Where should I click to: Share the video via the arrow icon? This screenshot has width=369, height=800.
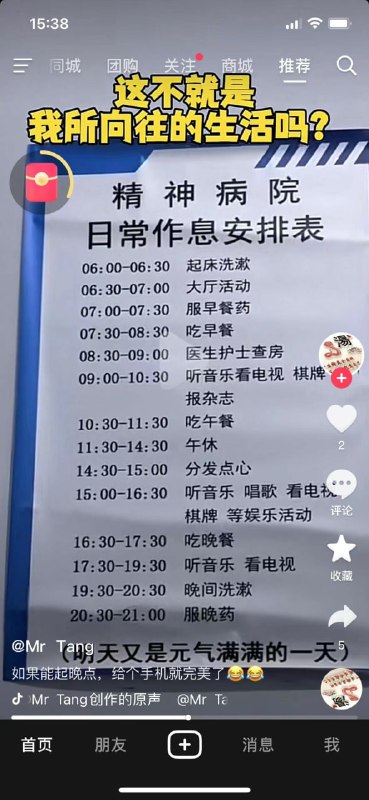(341, 616)
